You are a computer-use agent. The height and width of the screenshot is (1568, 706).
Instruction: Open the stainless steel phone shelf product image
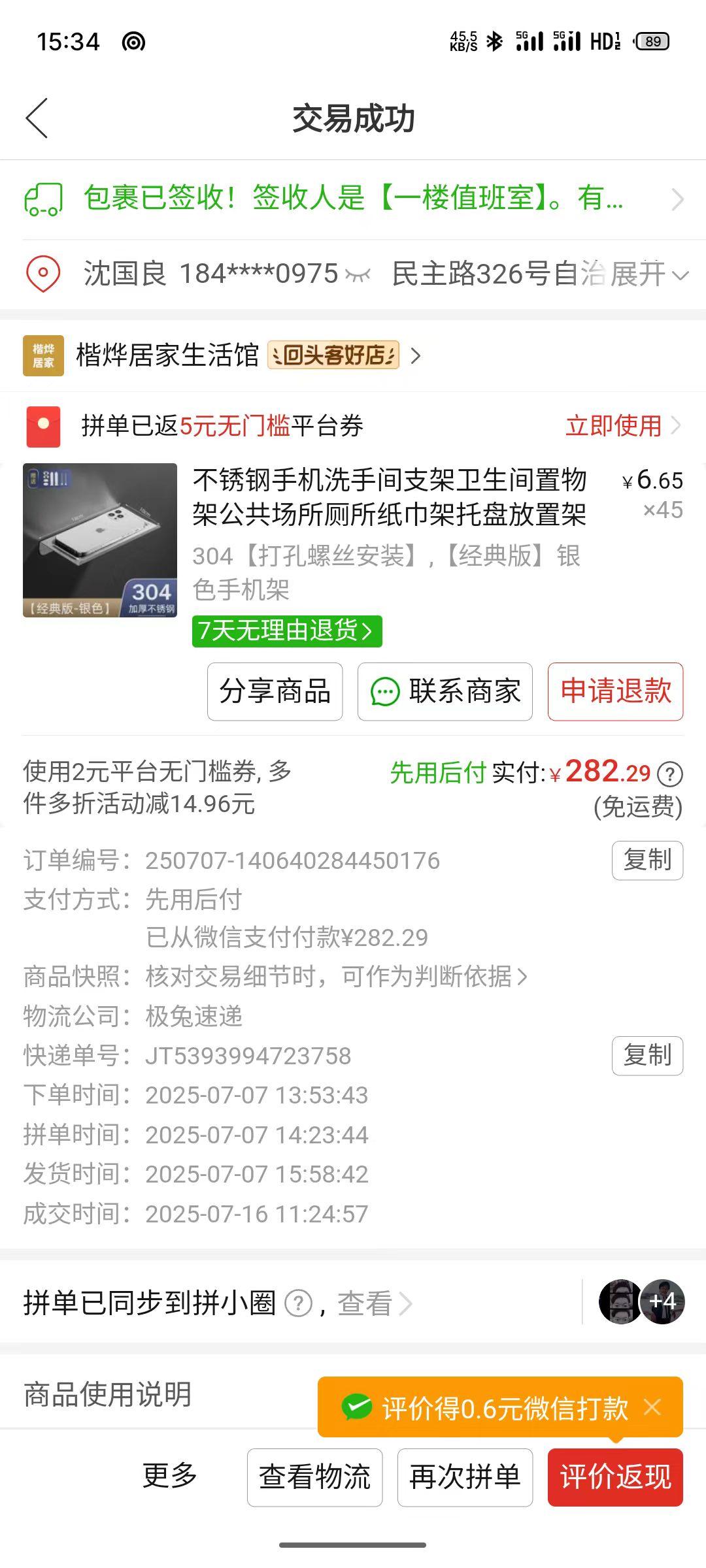(100, 540)
